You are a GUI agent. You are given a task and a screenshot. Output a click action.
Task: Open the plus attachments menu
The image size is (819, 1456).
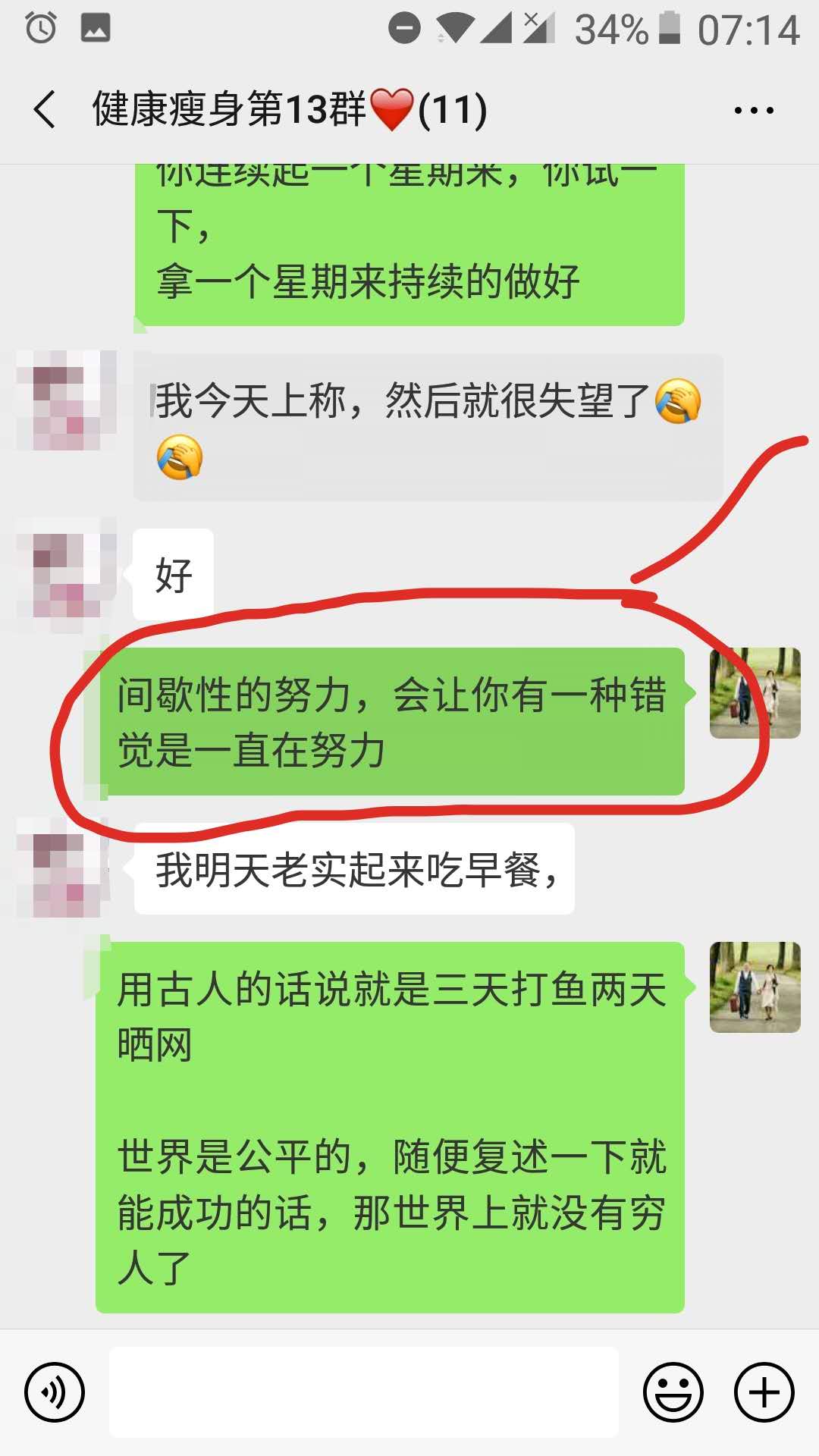click(x=764, y=1392)
